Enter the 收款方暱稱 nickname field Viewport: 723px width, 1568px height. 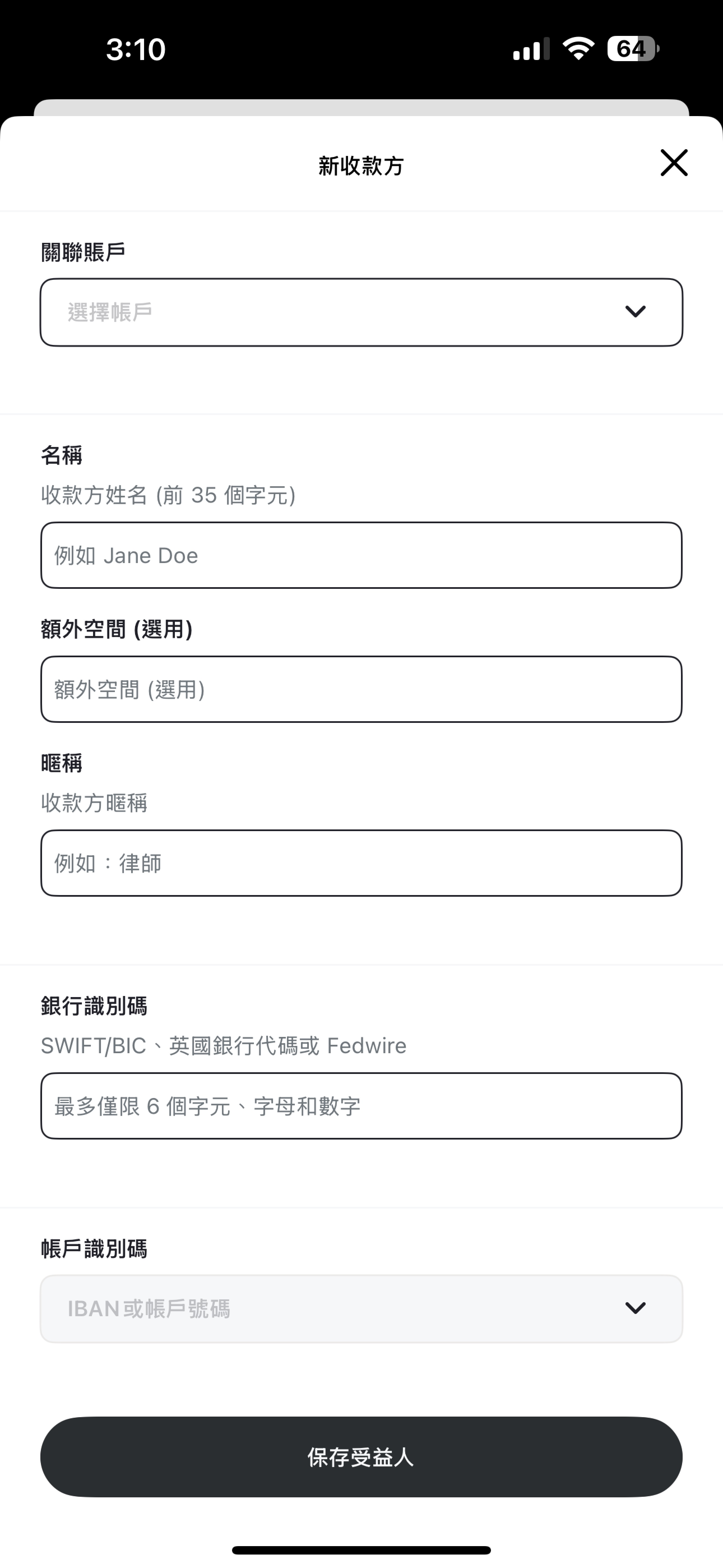coord(361,863)
